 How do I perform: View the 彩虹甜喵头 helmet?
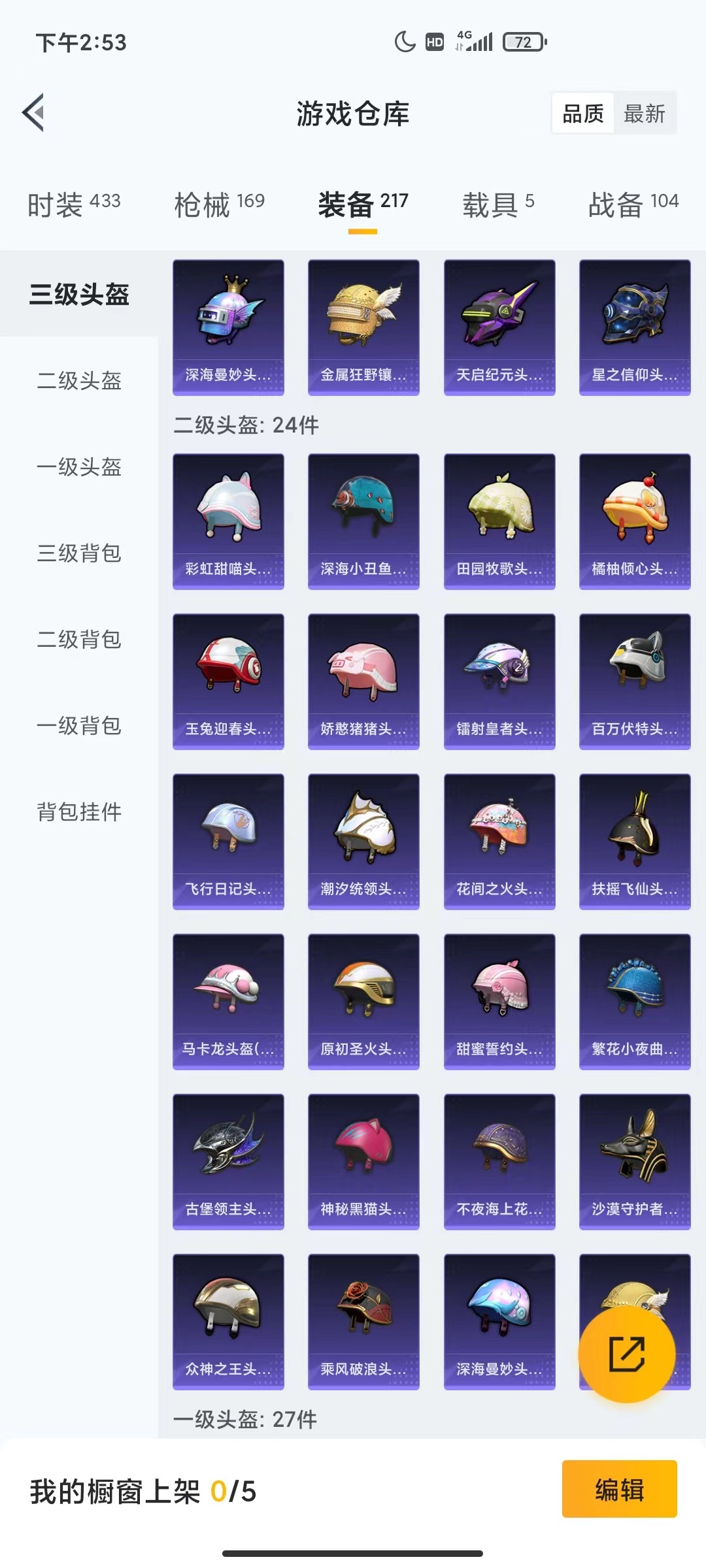click(228, 521)
